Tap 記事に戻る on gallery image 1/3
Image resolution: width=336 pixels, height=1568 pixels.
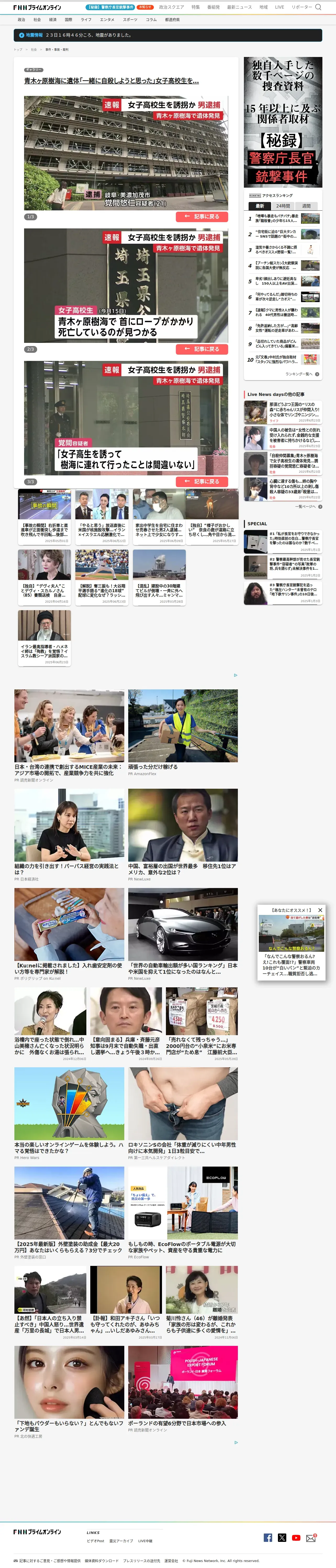pyautogui.click(x=202, y=217)
